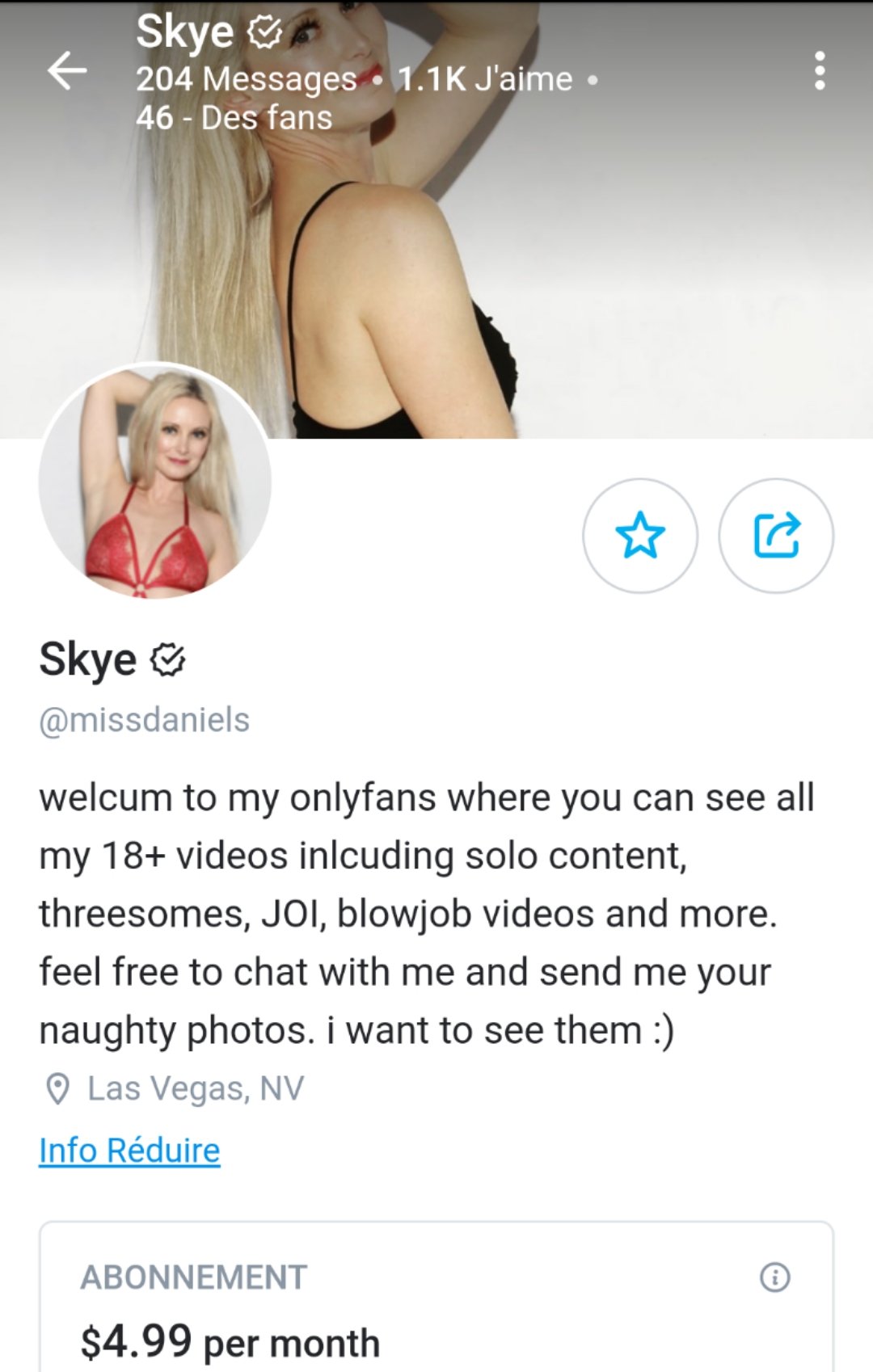The image size is (873, 1372).
Task: Share Skye's profile
Action: pos(776,536)
